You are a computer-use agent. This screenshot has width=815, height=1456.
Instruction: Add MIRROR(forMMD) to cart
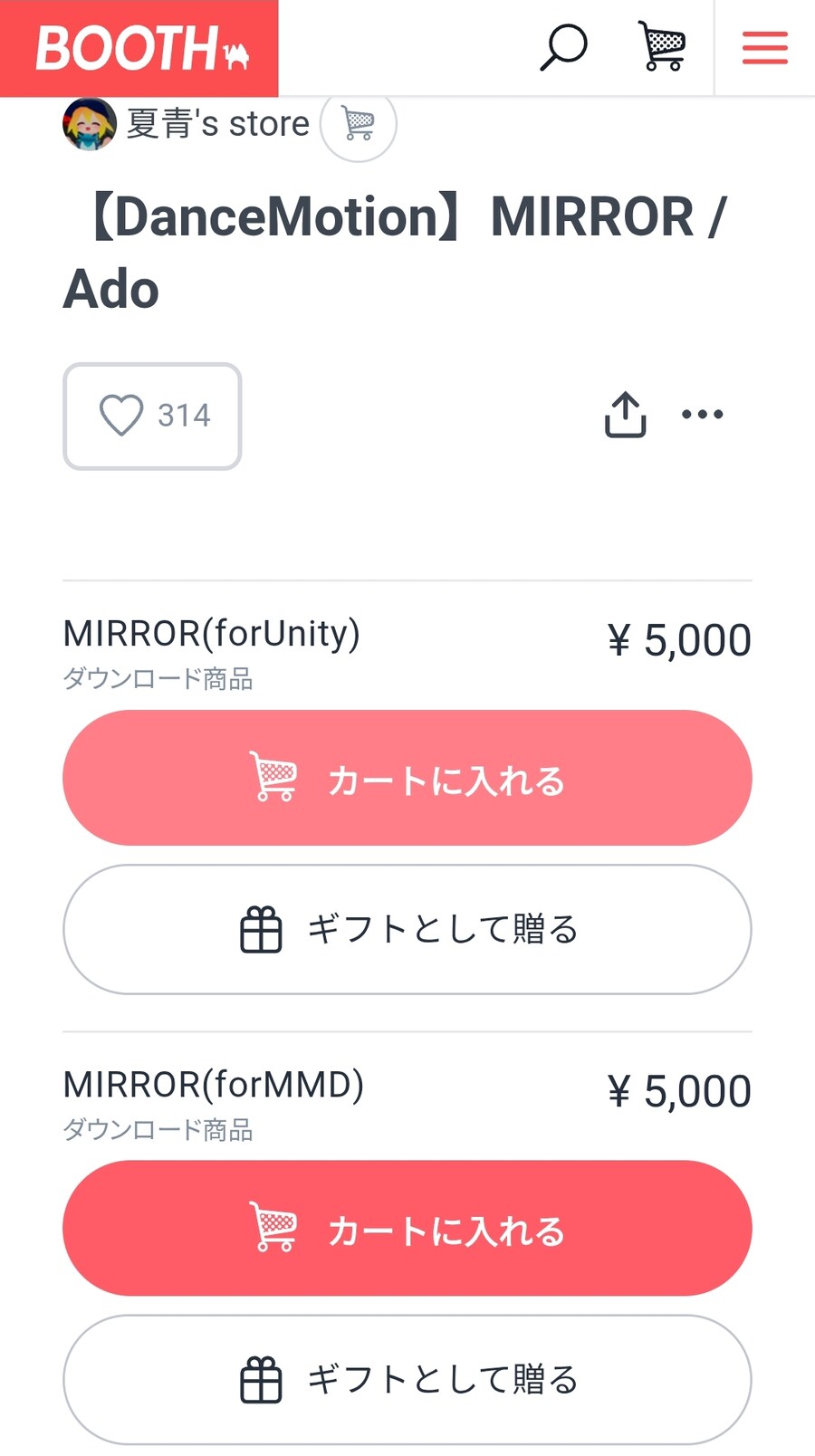coord(407,1229)
